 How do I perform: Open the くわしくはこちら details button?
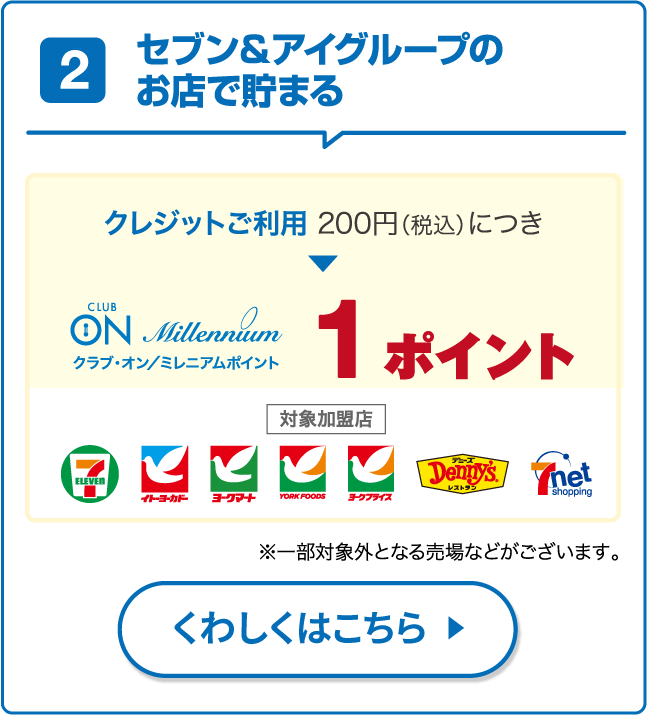(x=318, y=629)
